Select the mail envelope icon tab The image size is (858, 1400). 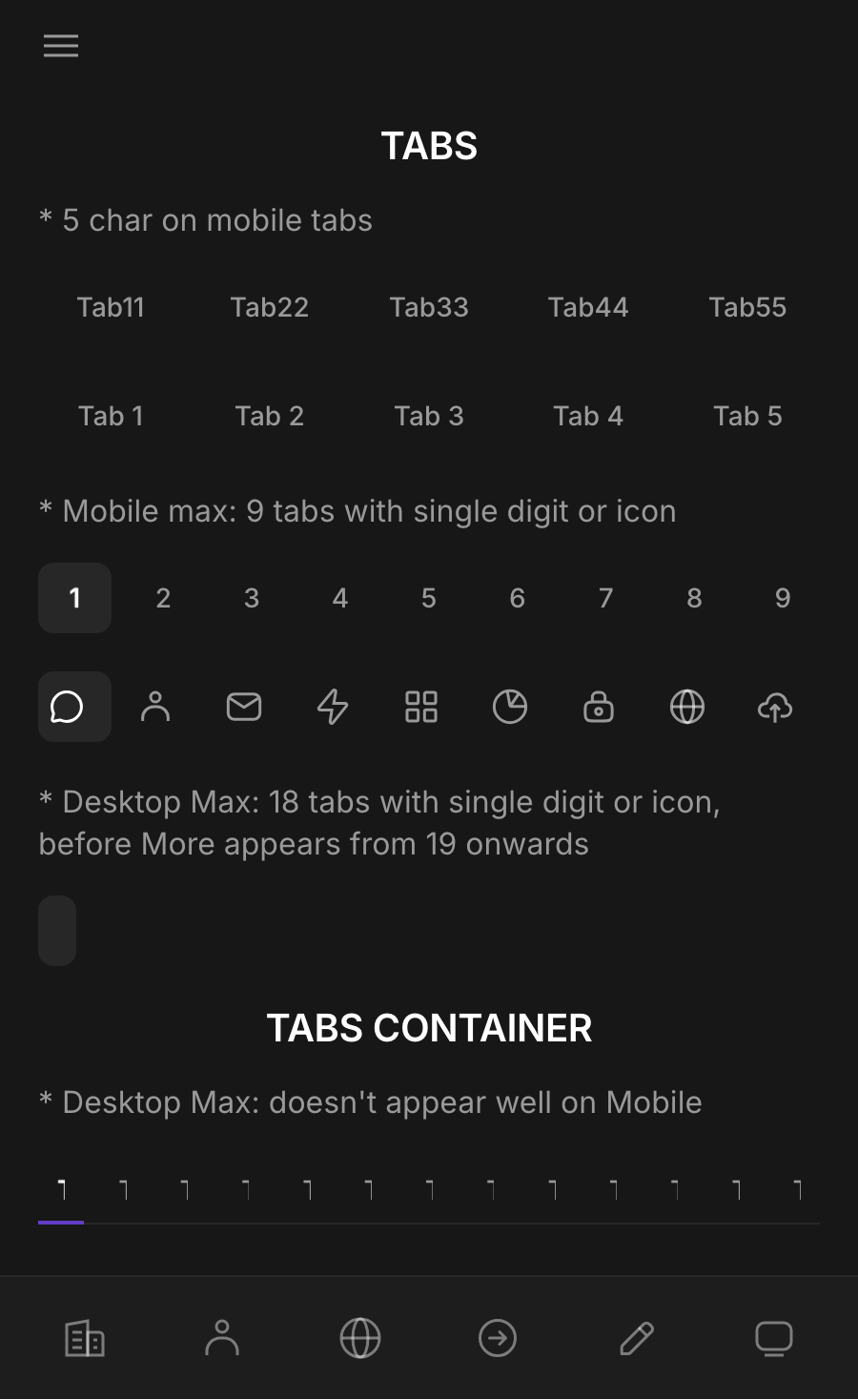pyautogui.click(x=244, y=707)
